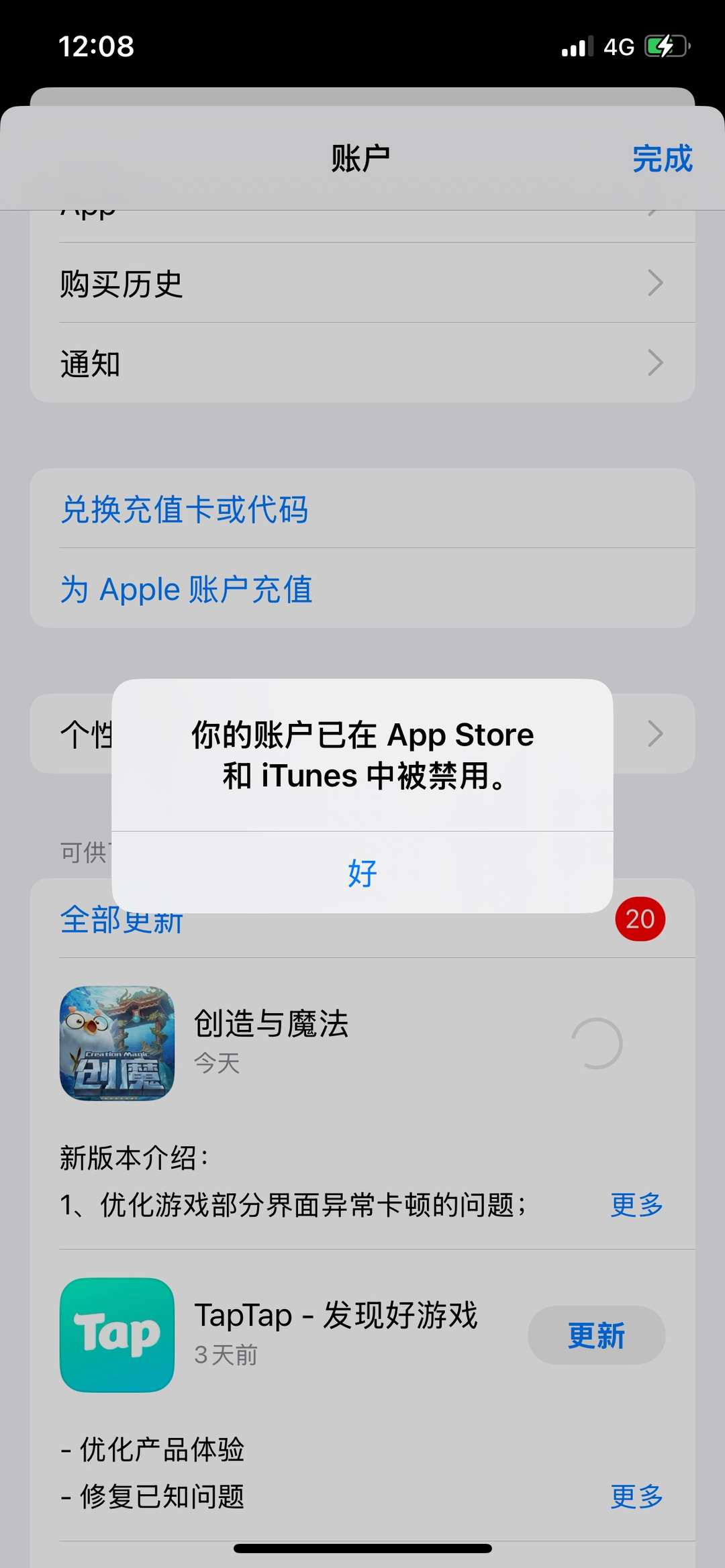
Task: Open the 创造与魔法 app icon
Action: pyautogui.click(x=116, y=1044)
